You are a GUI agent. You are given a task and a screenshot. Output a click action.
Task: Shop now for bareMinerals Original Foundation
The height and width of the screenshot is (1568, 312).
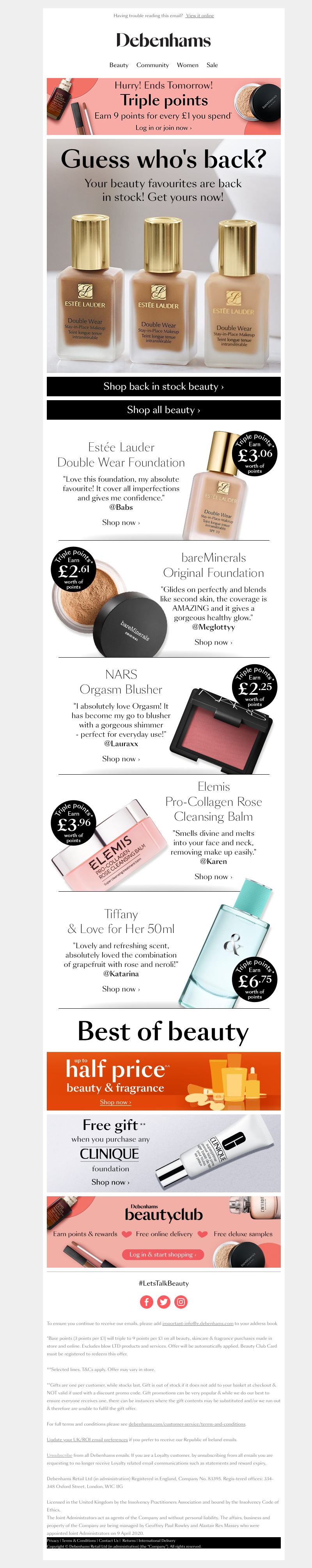[213, 642]
